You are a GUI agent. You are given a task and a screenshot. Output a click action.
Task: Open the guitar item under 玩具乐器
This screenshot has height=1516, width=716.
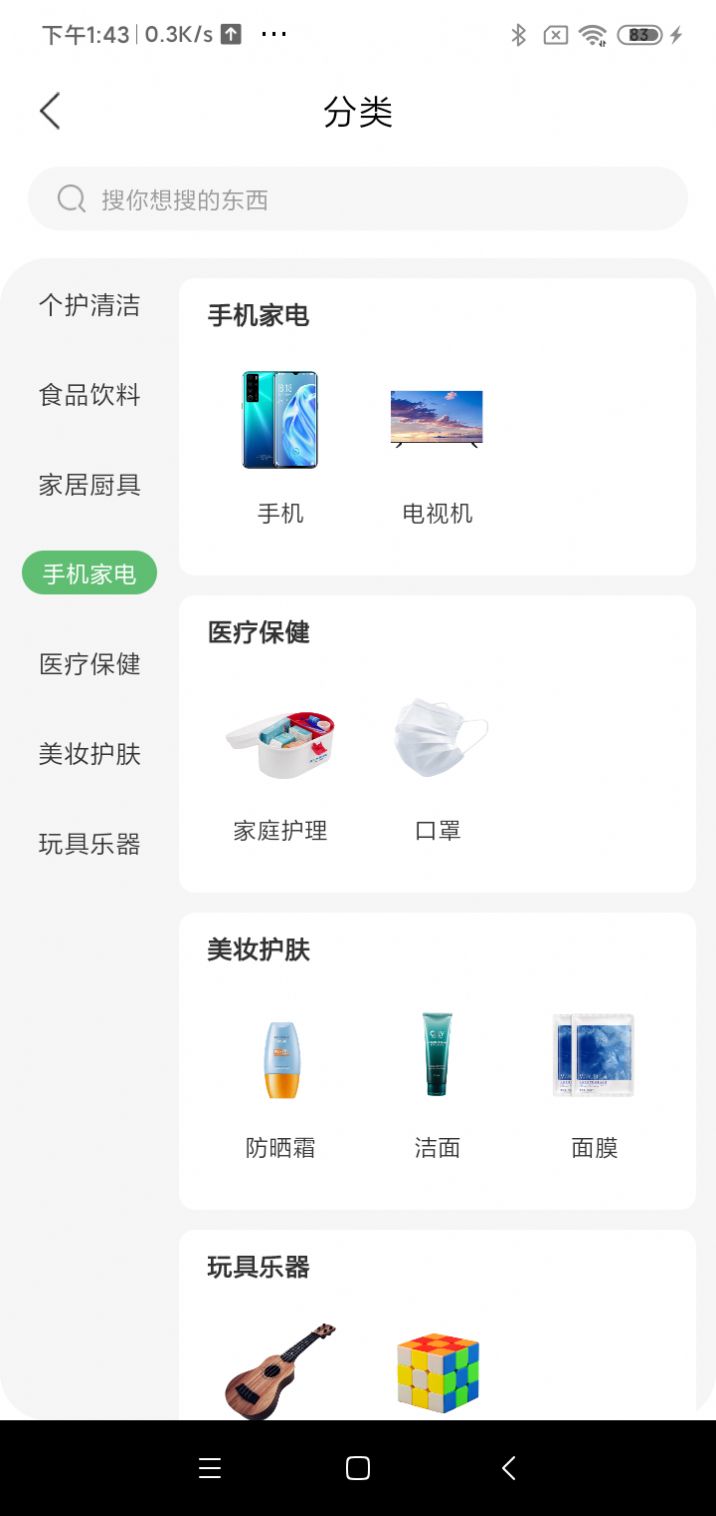(x=280, y=1368)
